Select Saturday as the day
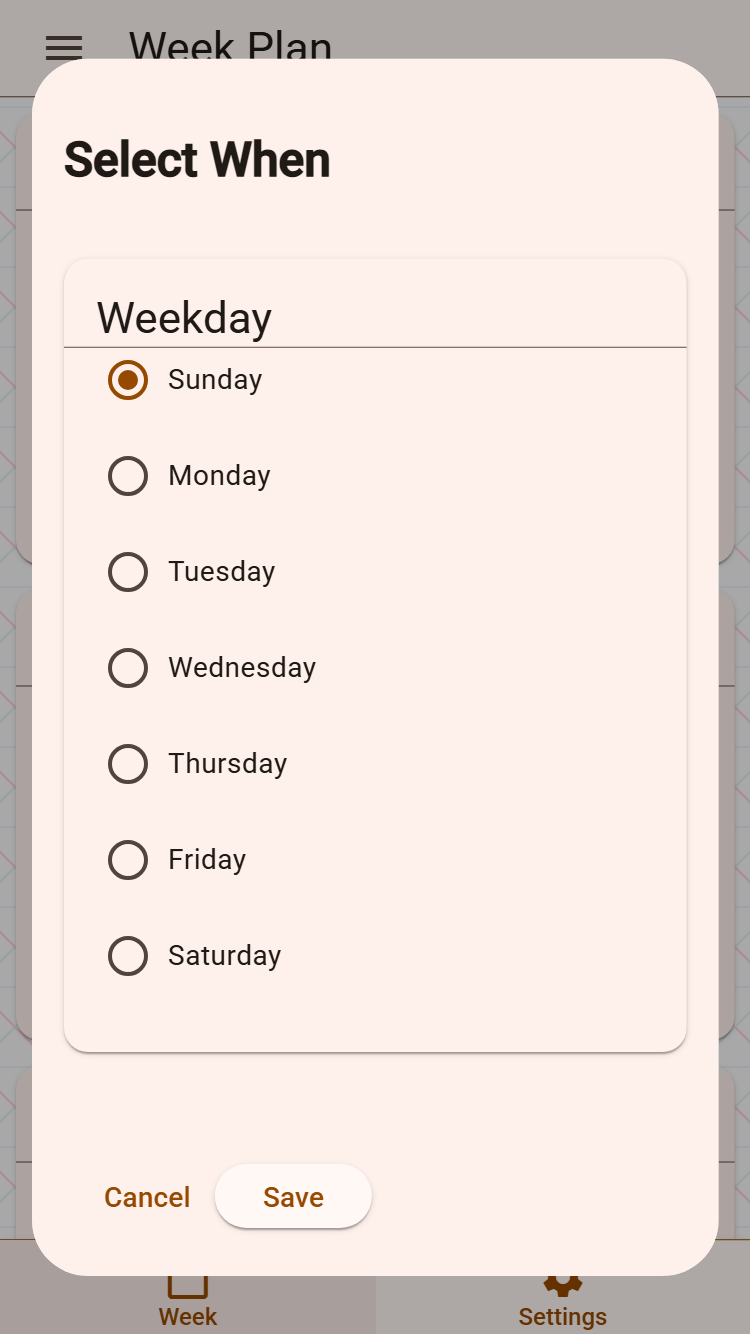Screen dimensions: 750x1334 [128, 956]
